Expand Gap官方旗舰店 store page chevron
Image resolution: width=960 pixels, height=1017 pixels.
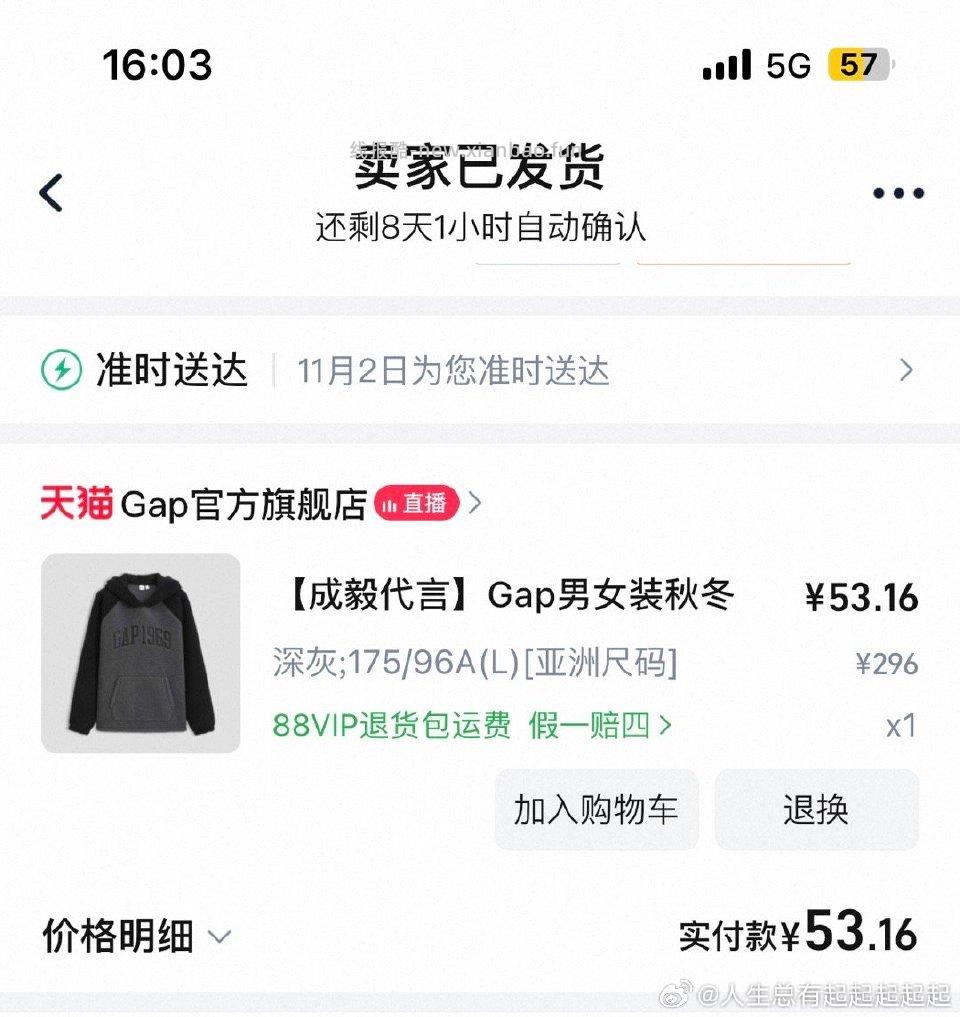pos(475,504)
